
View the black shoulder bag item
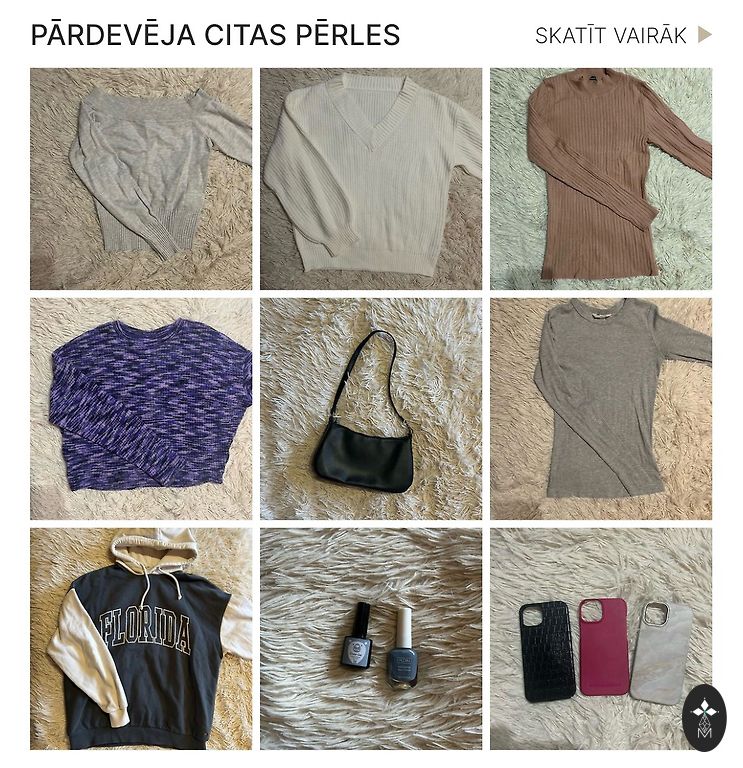(x=371, y=409)
